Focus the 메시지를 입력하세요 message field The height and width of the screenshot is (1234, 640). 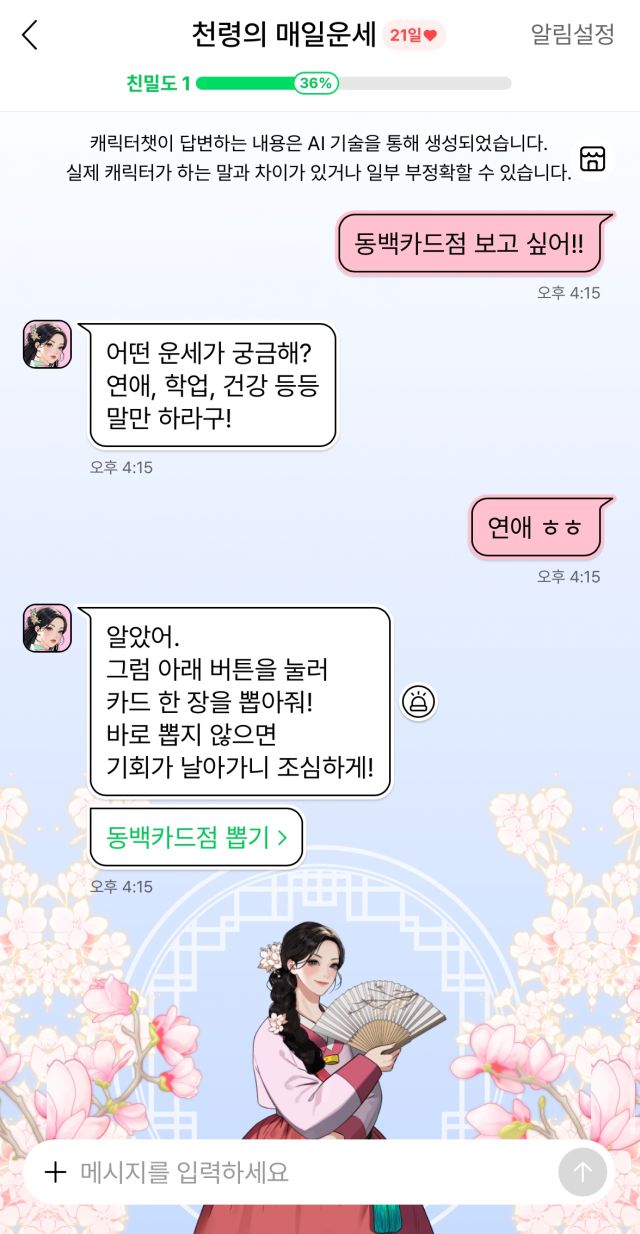(300, 1172)
